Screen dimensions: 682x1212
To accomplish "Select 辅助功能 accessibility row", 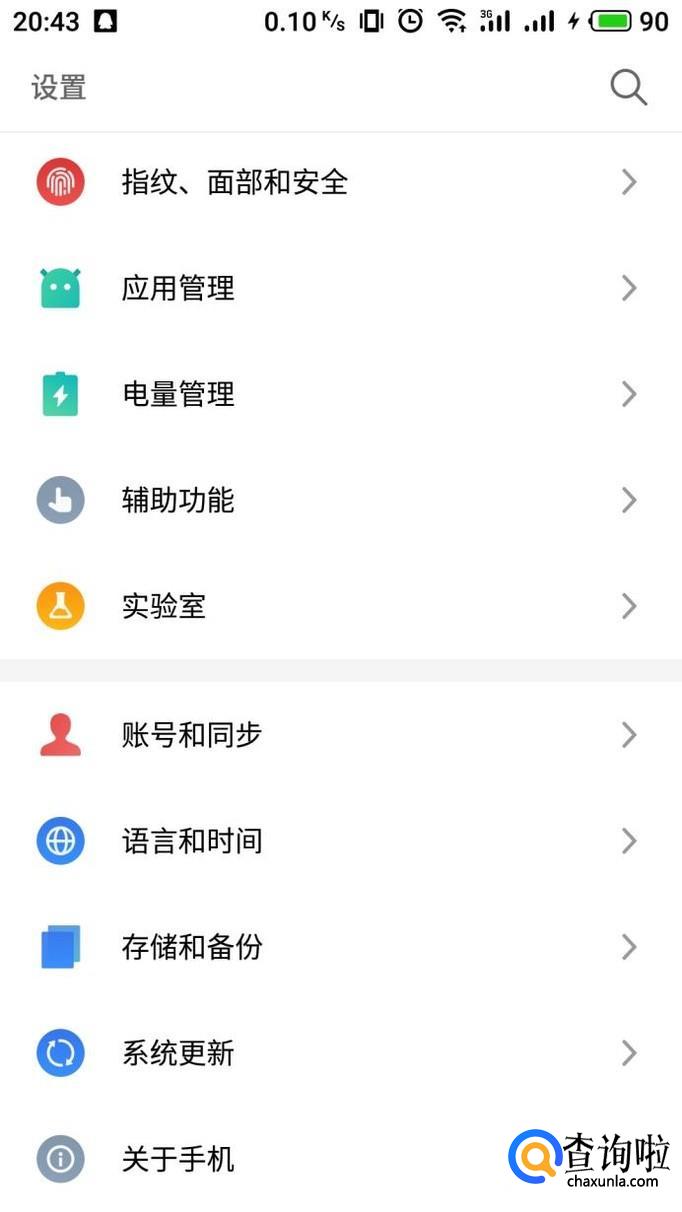I will pos(179,500).
